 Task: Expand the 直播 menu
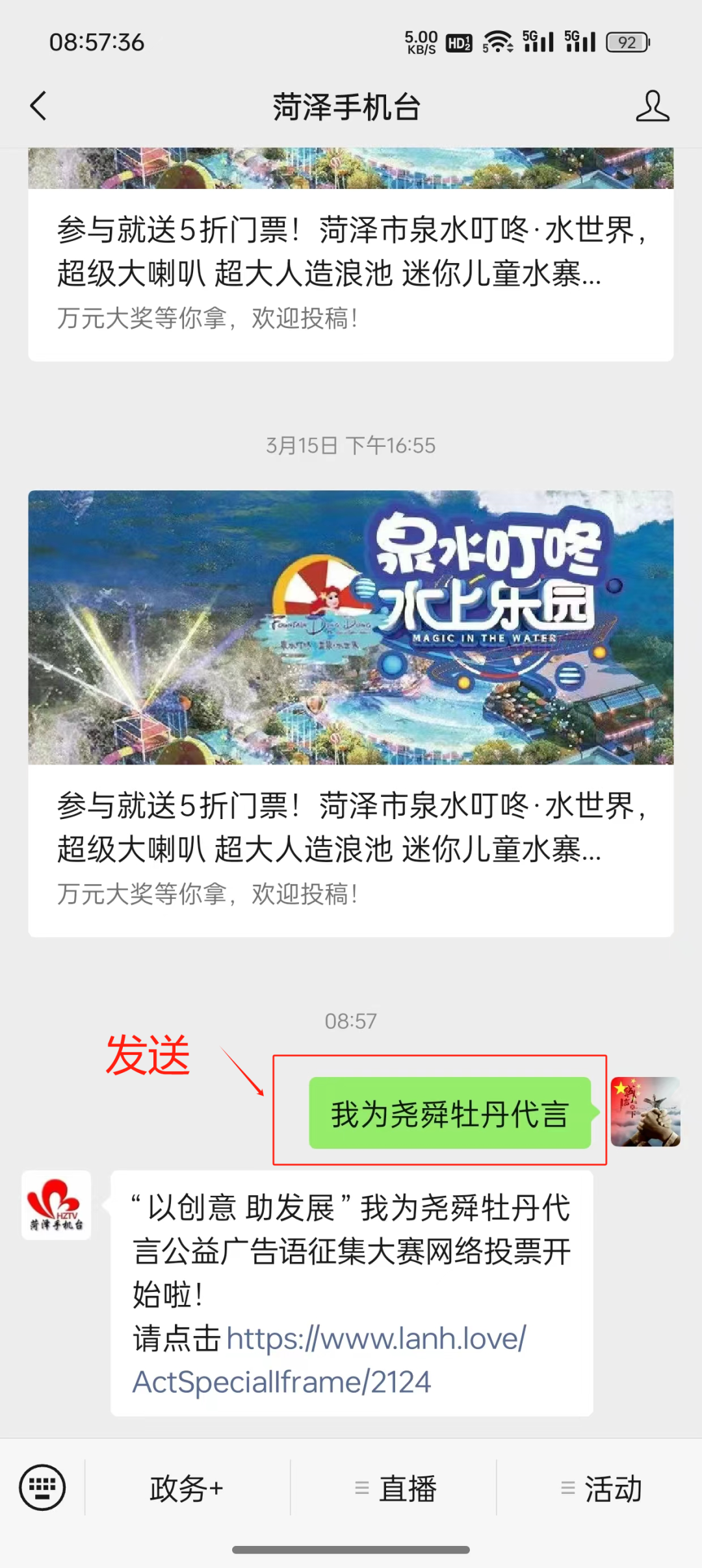tap(395, 1488)
